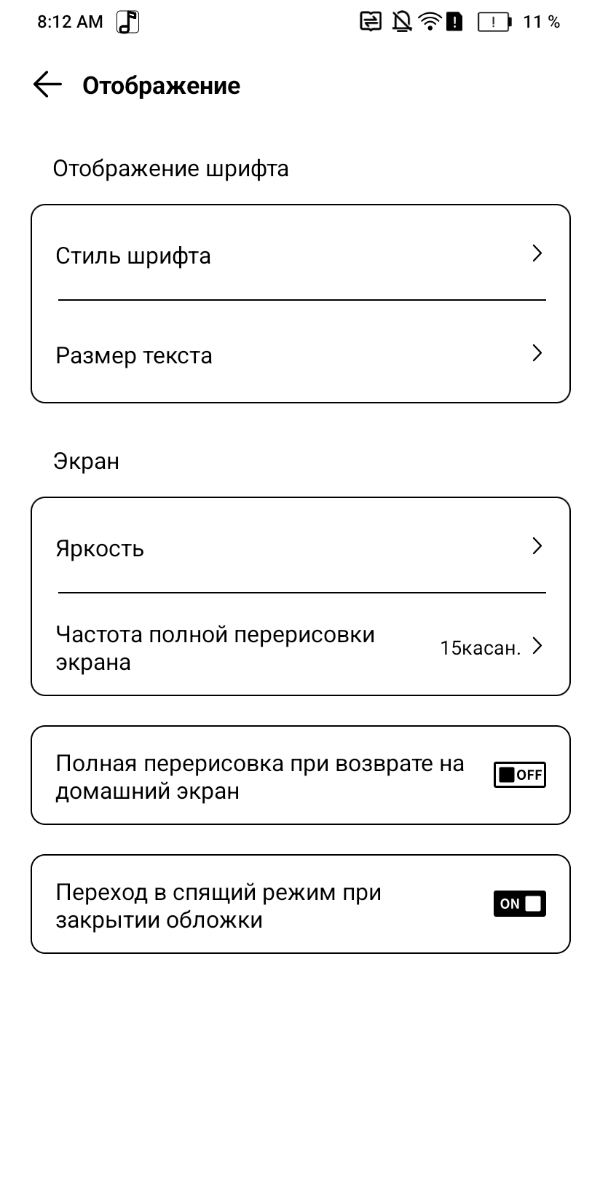Open Яркость settings

click(x=300, y=547)
